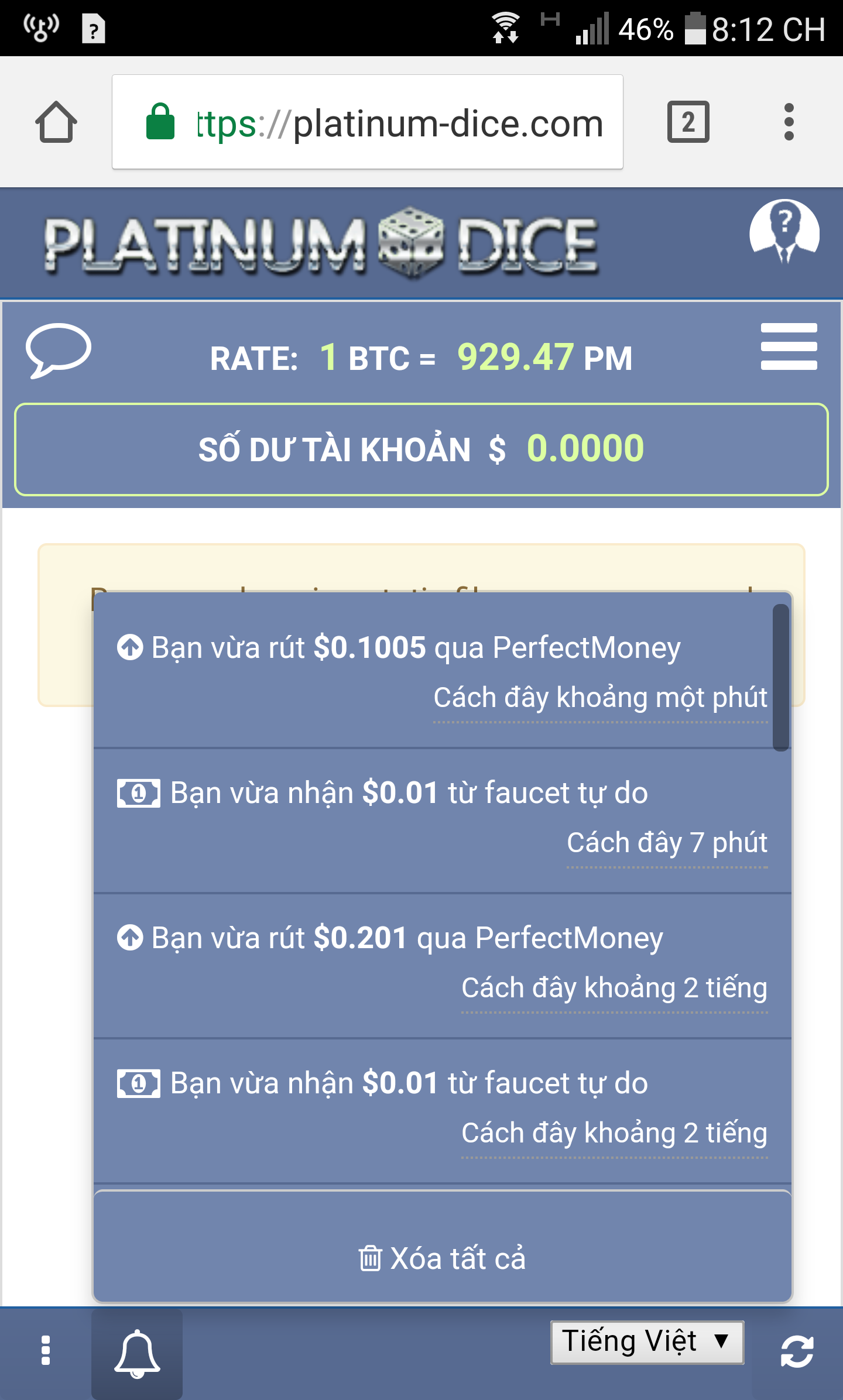The height and width of the screenshot is (1400, 843).
Task: Open the chat bubble
Action: pyautogui.click(x=58, y=350)
